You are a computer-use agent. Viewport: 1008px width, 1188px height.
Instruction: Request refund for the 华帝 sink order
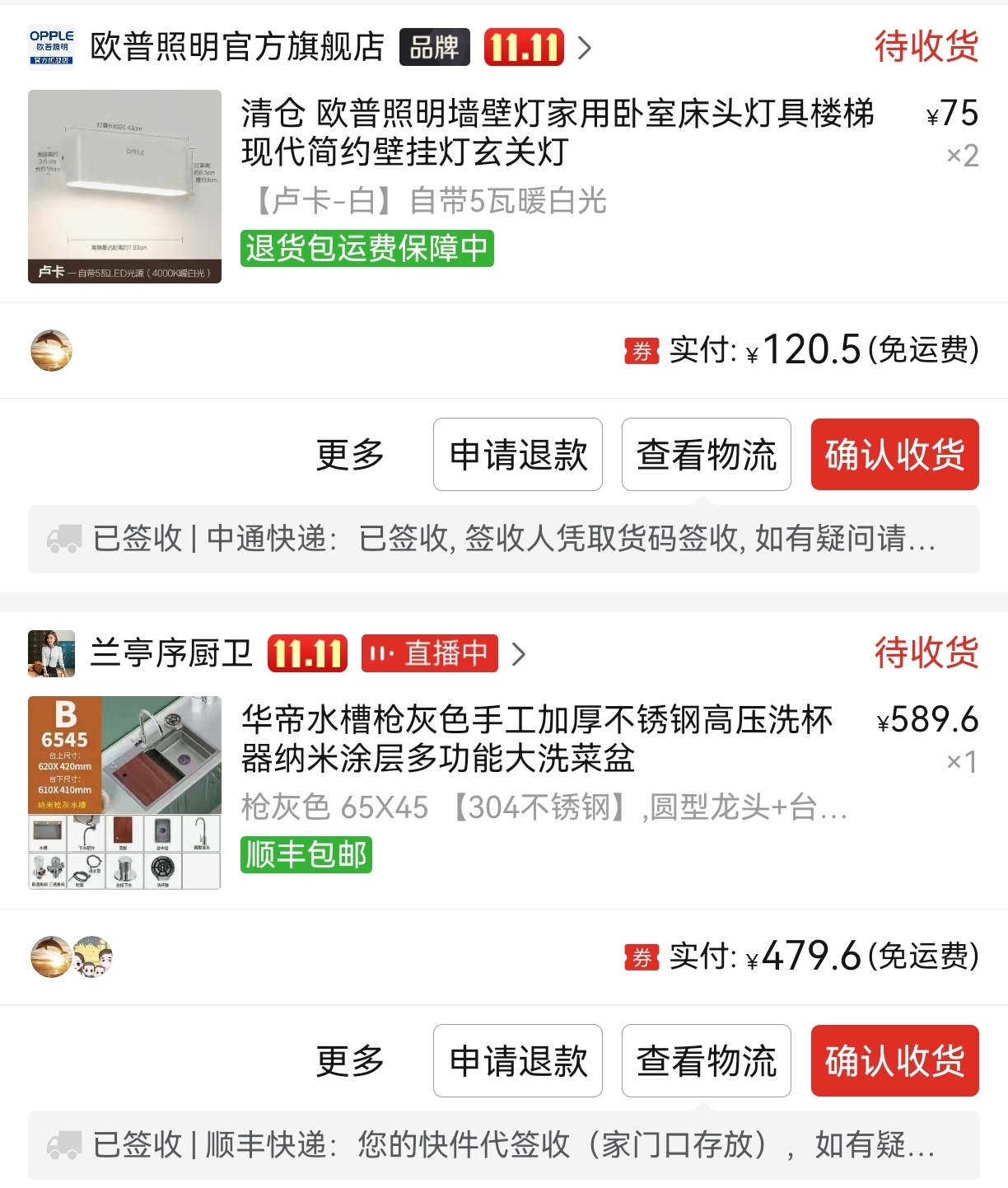coord(518,1060)
